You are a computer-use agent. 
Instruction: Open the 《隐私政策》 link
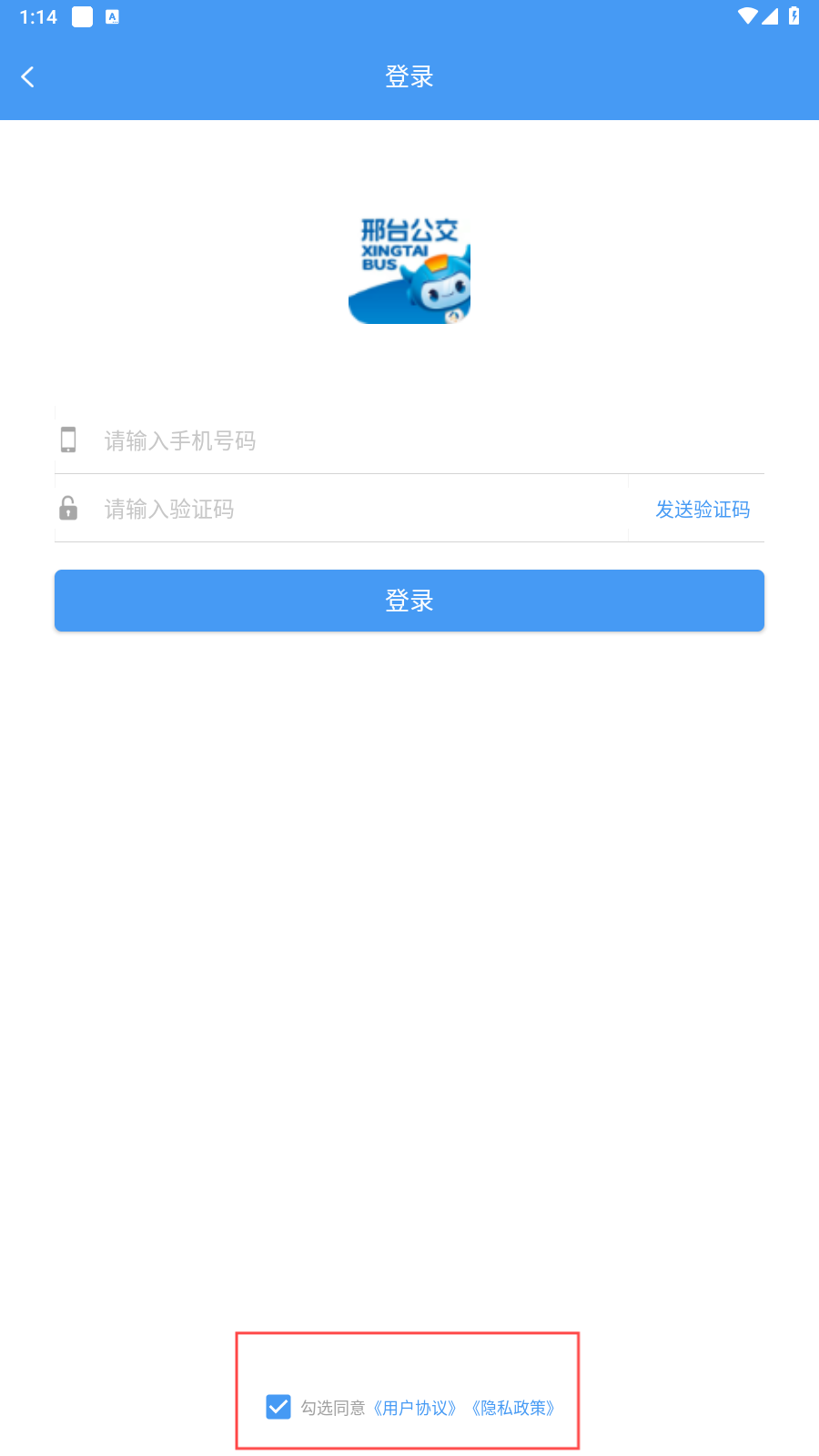[x=513, y=1408]
